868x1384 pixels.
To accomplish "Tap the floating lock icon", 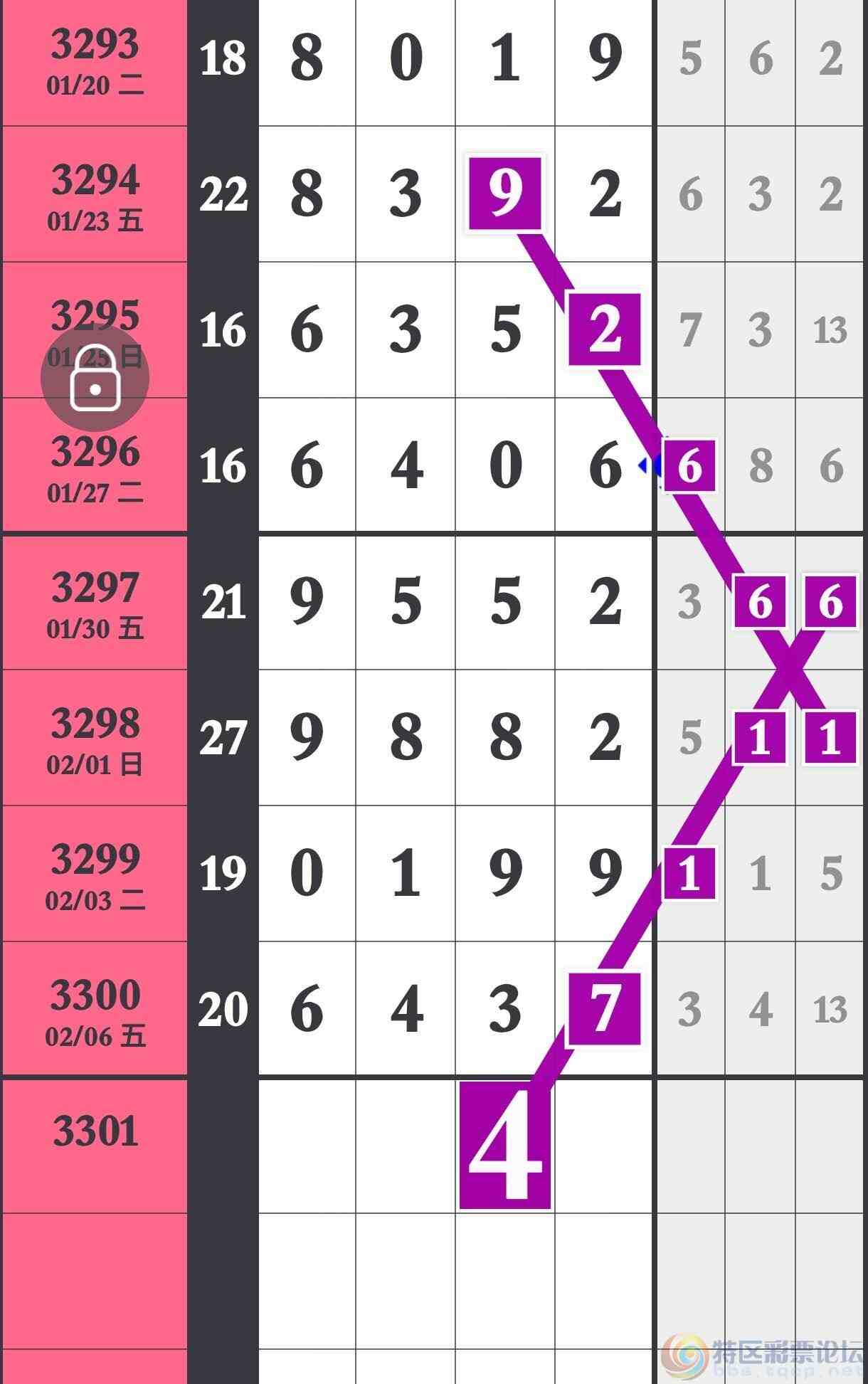I will click(x=95, y=379).
